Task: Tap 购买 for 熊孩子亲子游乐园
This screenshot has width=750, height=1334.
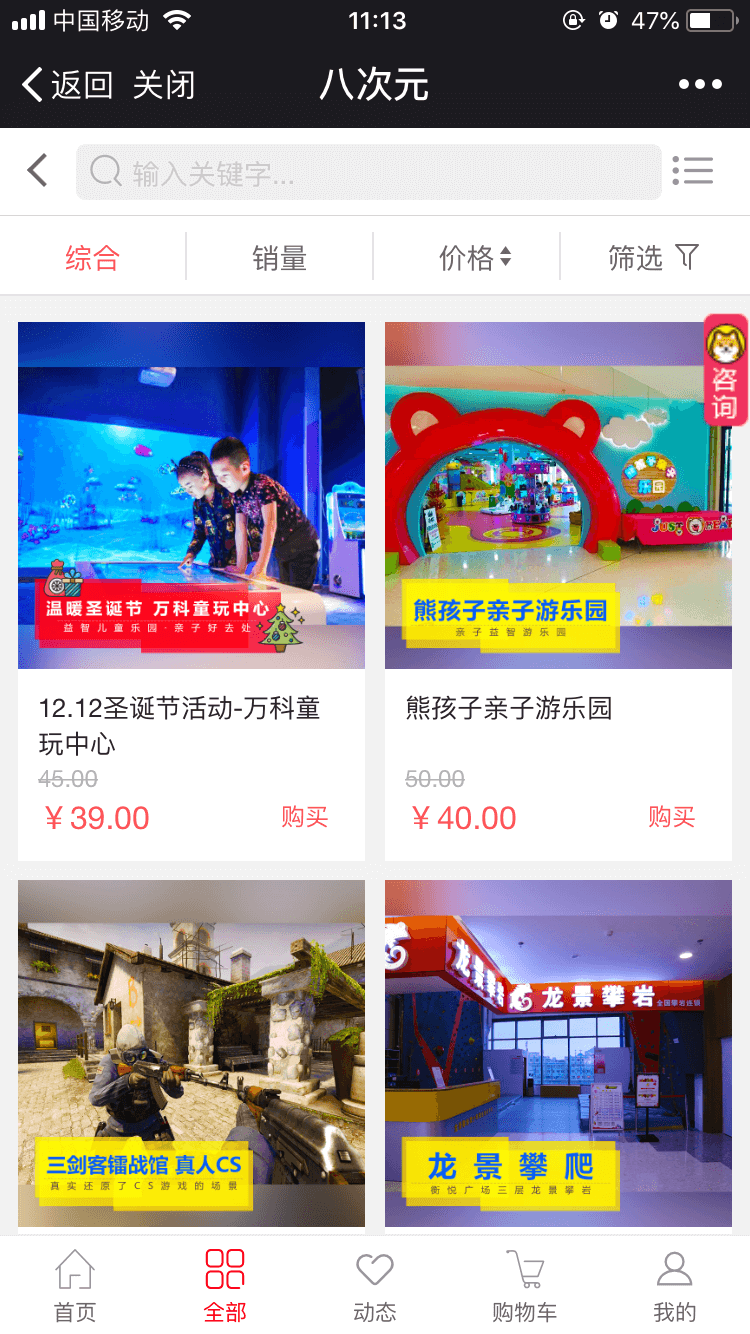Action: 671,817
